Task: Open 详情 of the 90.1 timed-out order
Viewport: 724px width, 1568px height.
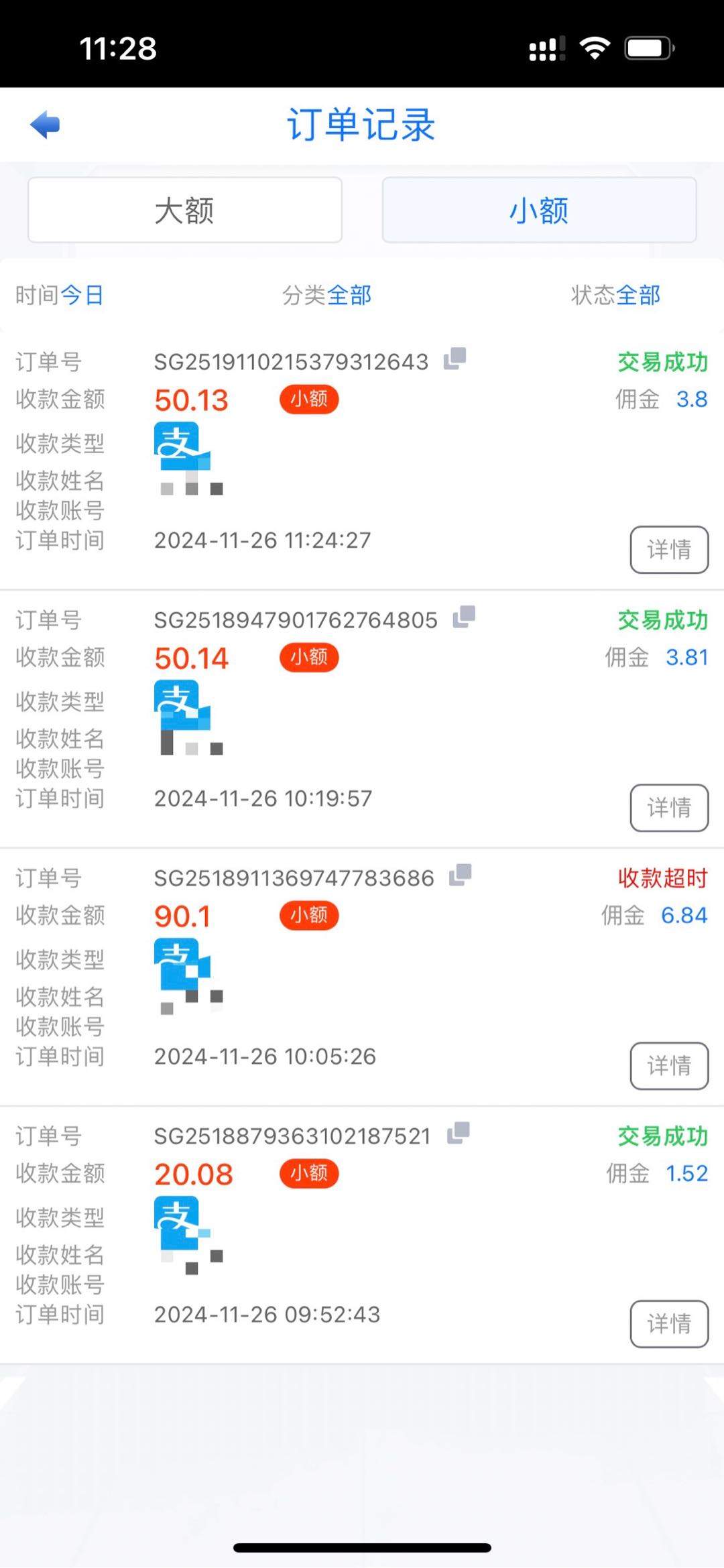Action: (669, 1066)
